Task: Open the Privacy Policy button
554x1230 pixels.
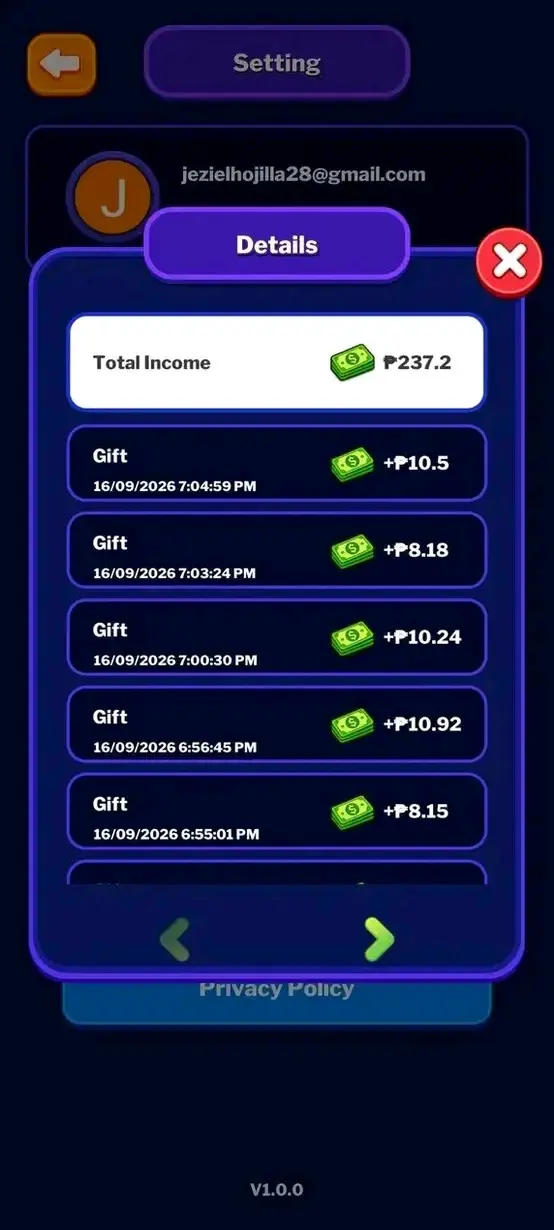Action: [277, 1000]
